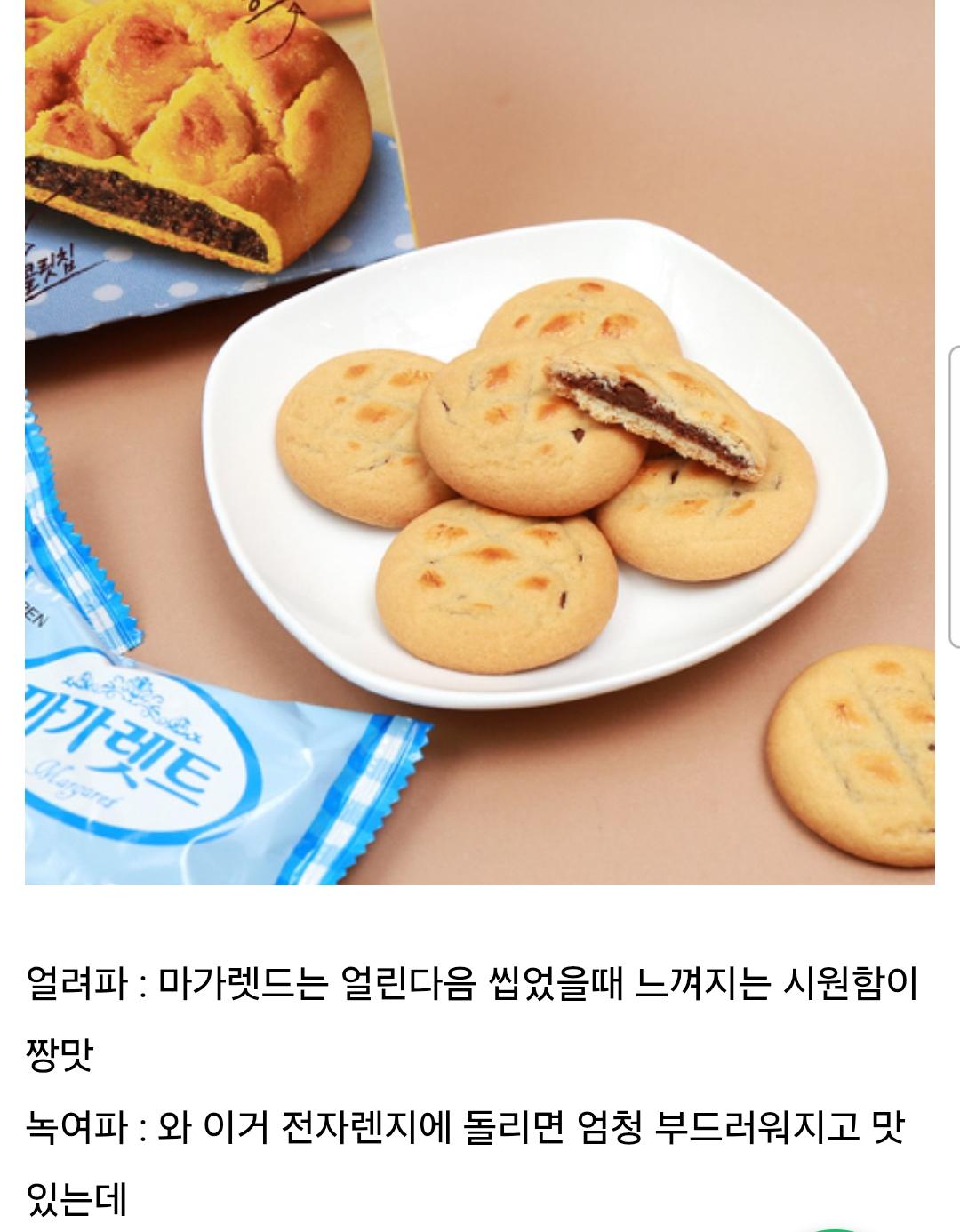
Task: Open the edge panel handle
Action: click(954, 495)
